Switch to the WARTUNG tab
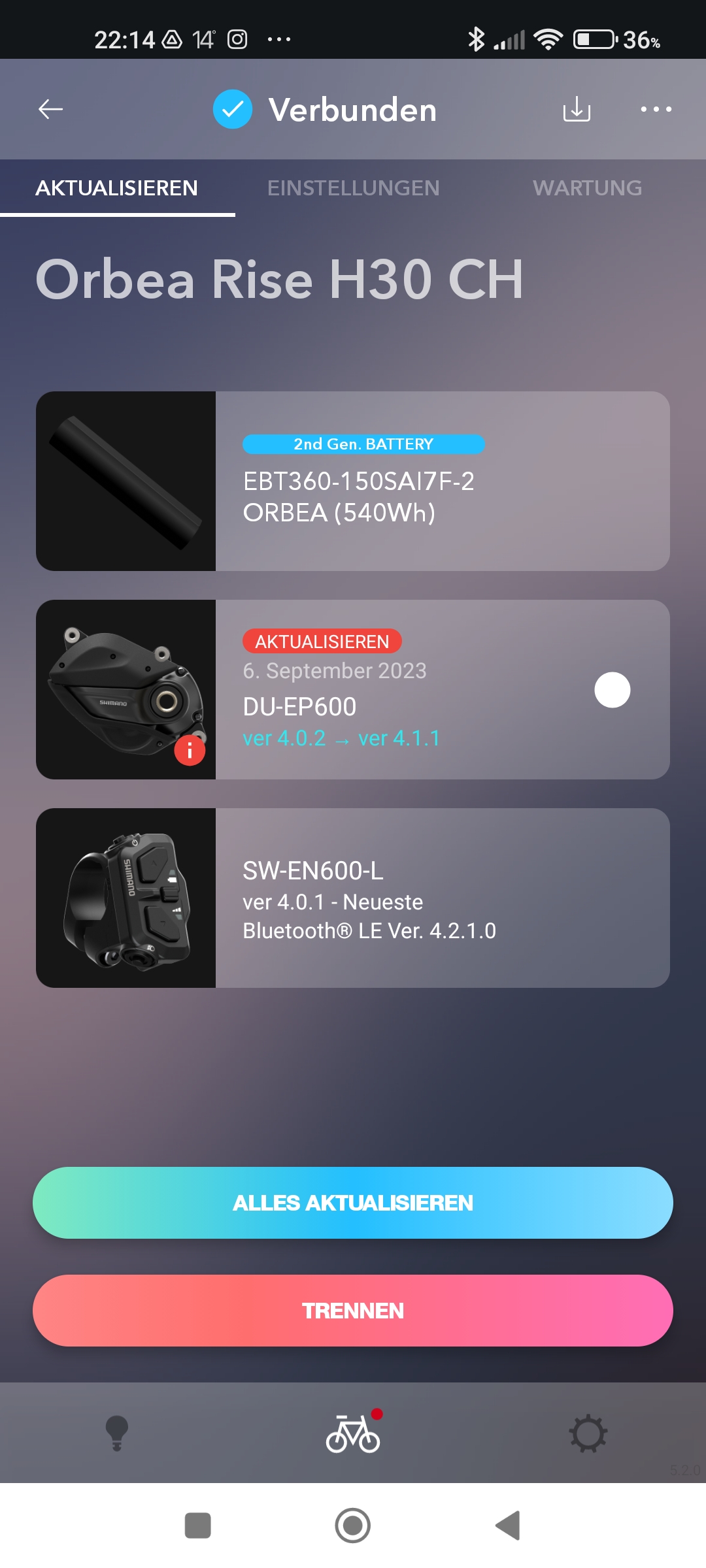 (587, 188)
